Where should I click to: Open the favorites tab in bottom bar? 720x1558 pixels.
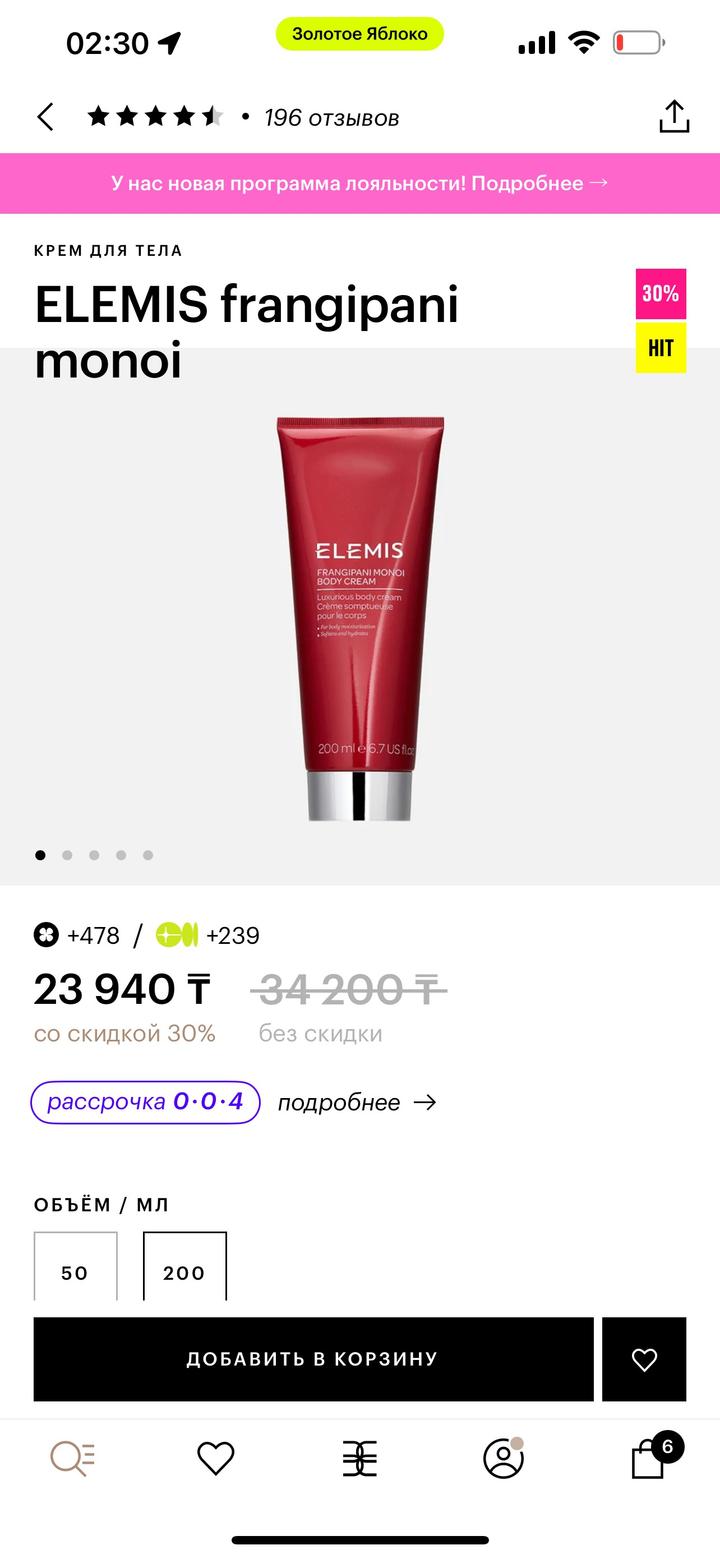(x=215, y=1459)
